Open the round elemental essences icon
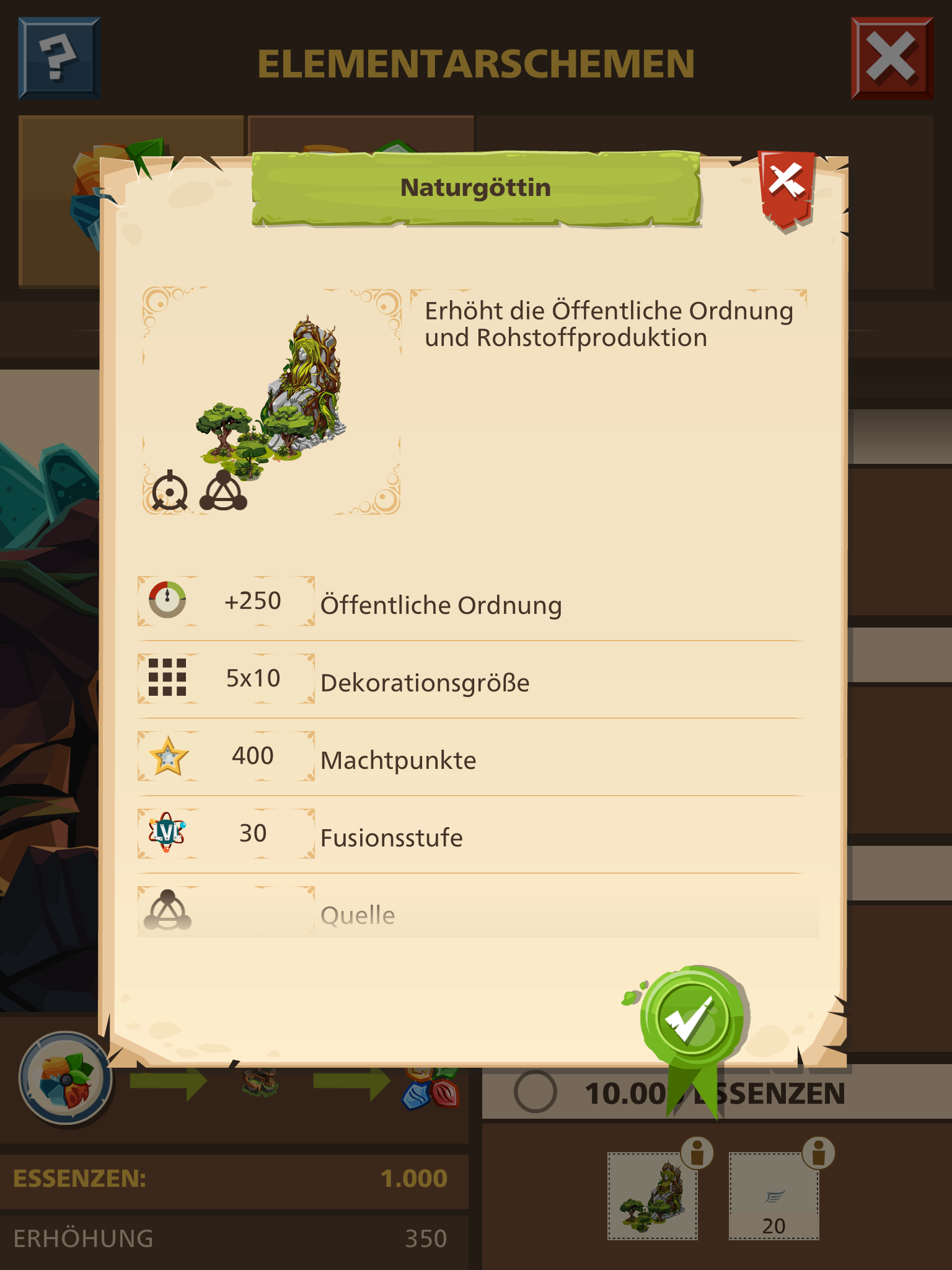Viewport: 952px width, 1270px height. click(x=66, y=1078)
